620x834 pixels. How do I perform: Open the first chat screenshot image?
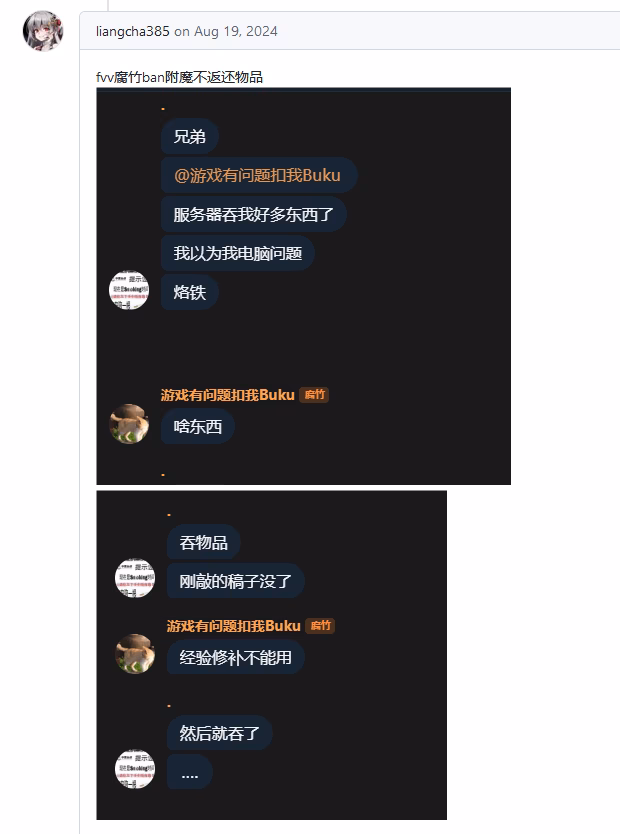coord(303,287)
